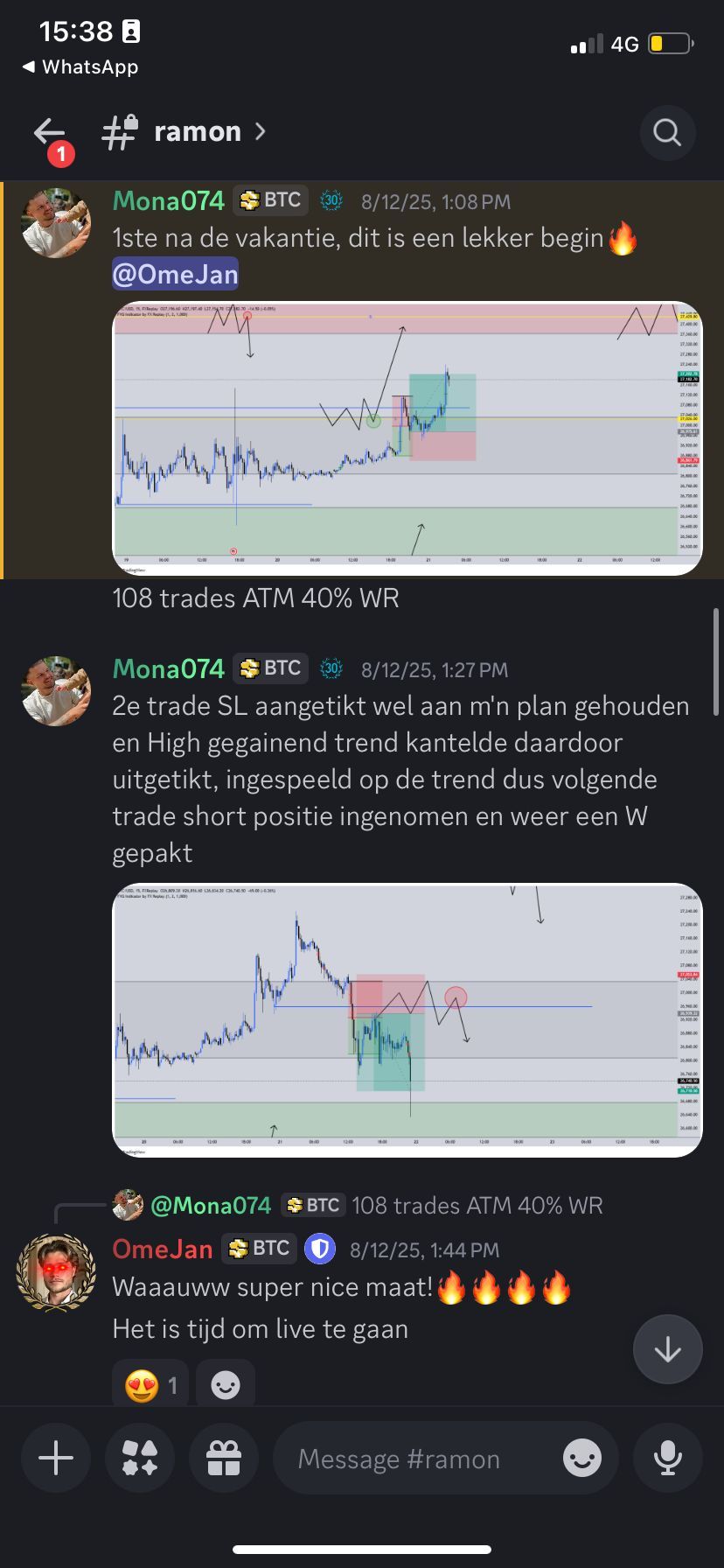Image resolution: width=724 pixels, height=1568 pixels.
Task: View OmeJan's profile avatar
Action: click(56, 1272)
